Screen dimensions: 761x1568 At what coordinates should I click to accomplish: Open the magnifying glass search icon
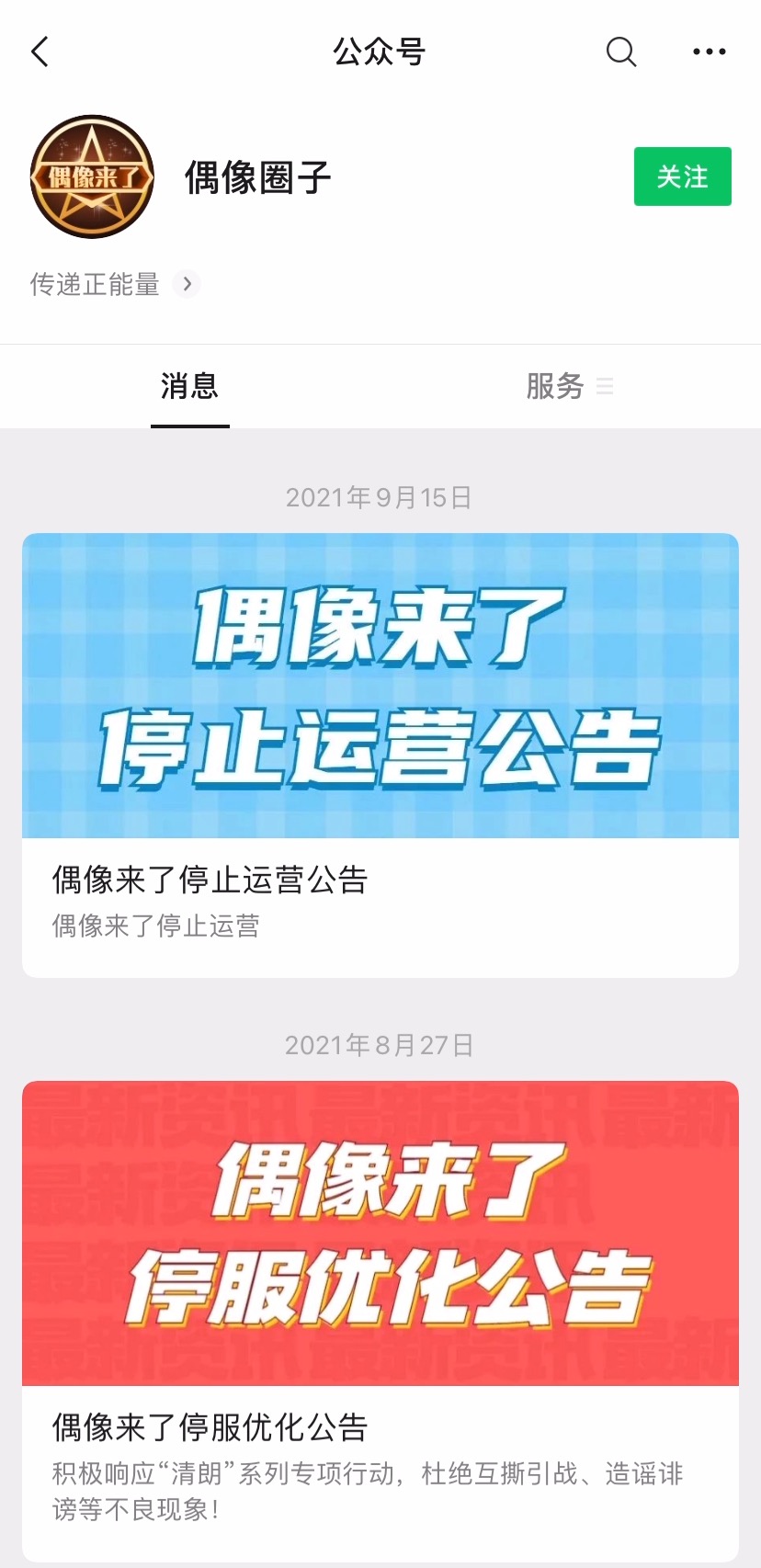[x=620, y=52]
